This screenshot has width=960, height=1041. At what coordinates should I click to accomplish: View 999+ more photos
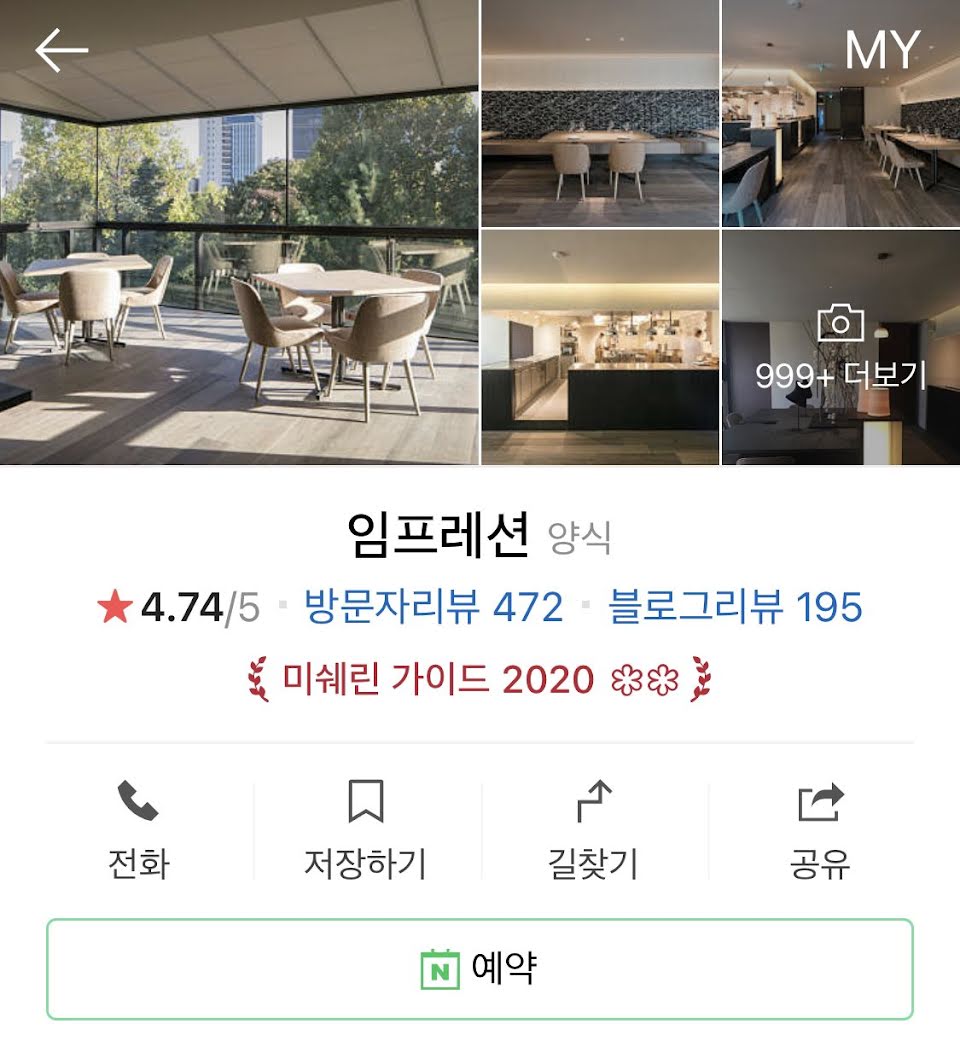[840, 350]
